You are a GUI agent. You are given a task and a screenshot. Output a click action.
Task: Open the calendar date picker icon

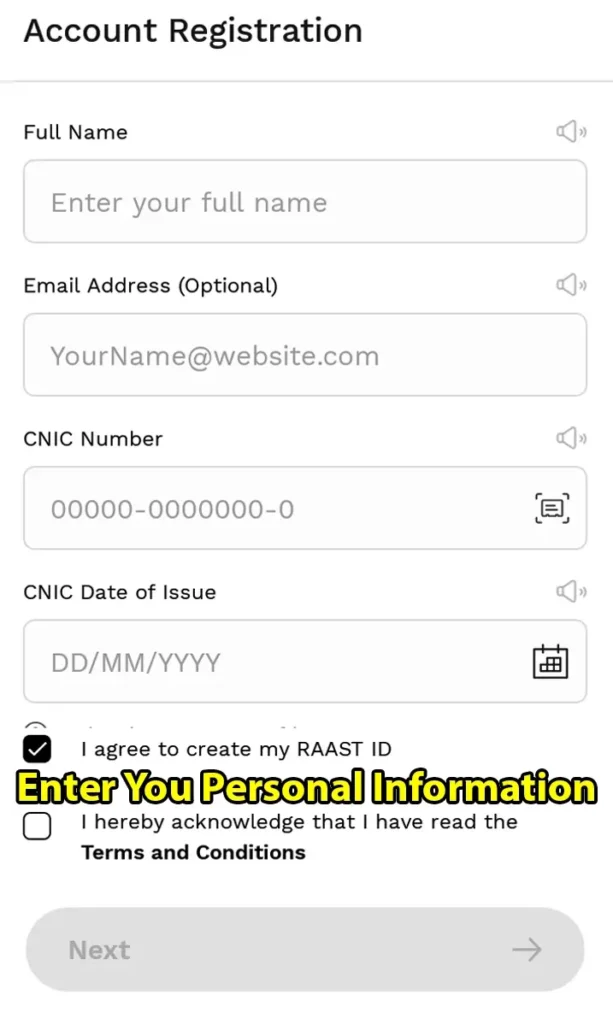(550, 662)
